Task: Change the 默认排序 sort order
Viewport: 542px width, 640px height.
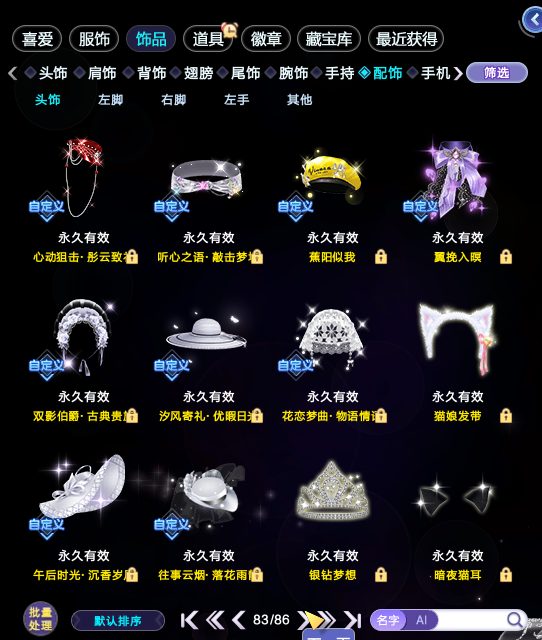Action: click(118, 621)
